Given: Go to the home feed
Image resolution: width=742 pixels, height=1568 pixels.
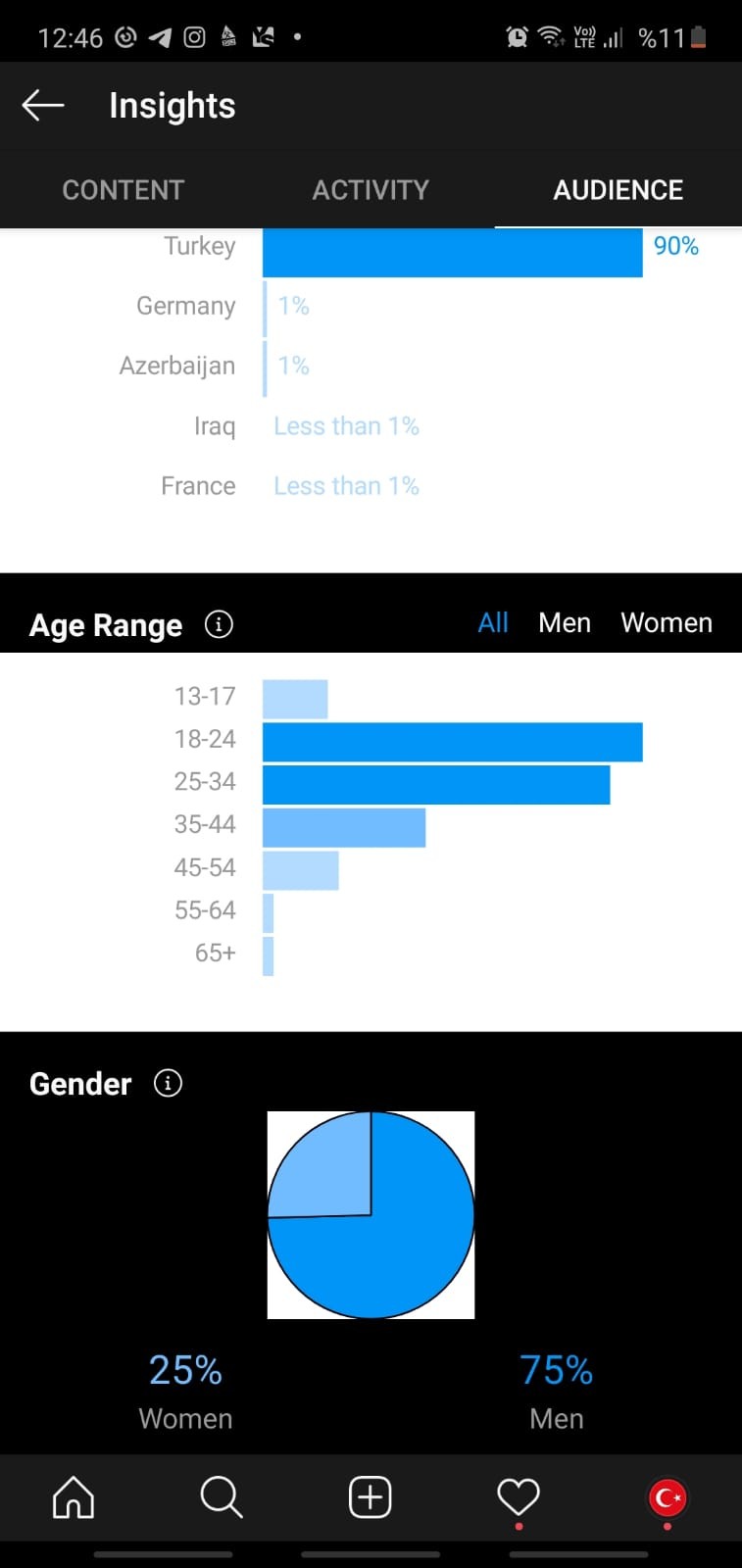Looking at the screenshot, I should 74,1497.
